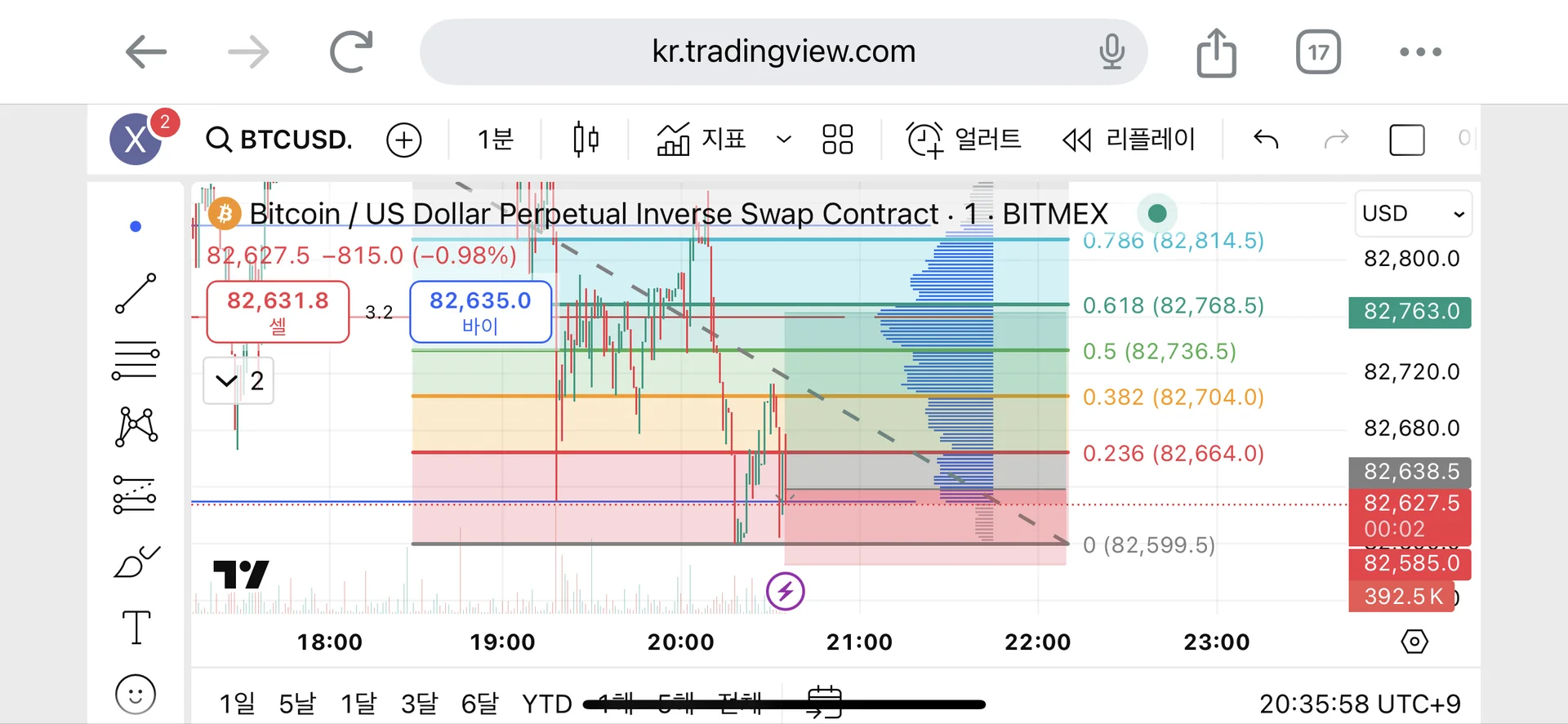This screenshot has width=1568, height=724.
Task: Open the USD currency dropdown
Action: 1413,214
